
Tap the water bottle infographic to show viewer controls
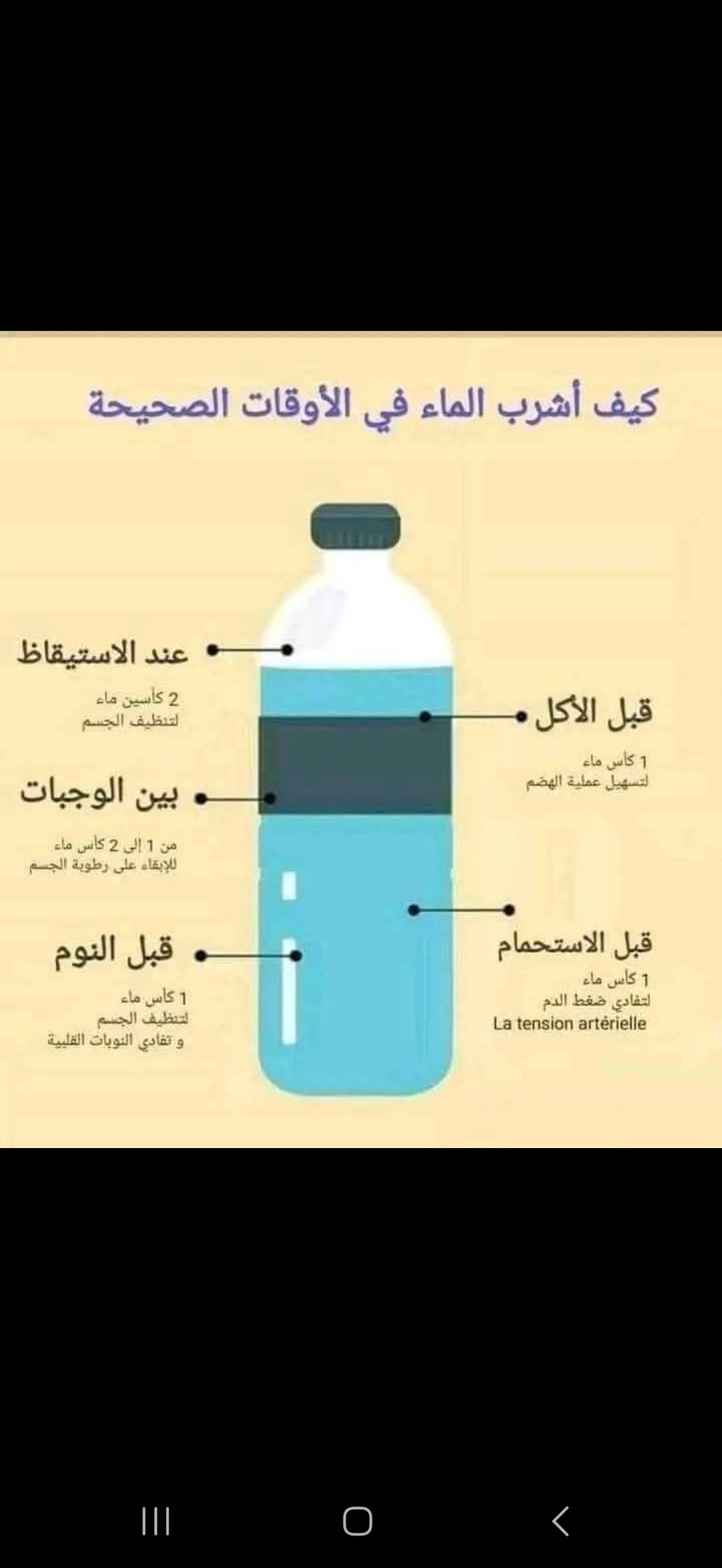(361, 739)
